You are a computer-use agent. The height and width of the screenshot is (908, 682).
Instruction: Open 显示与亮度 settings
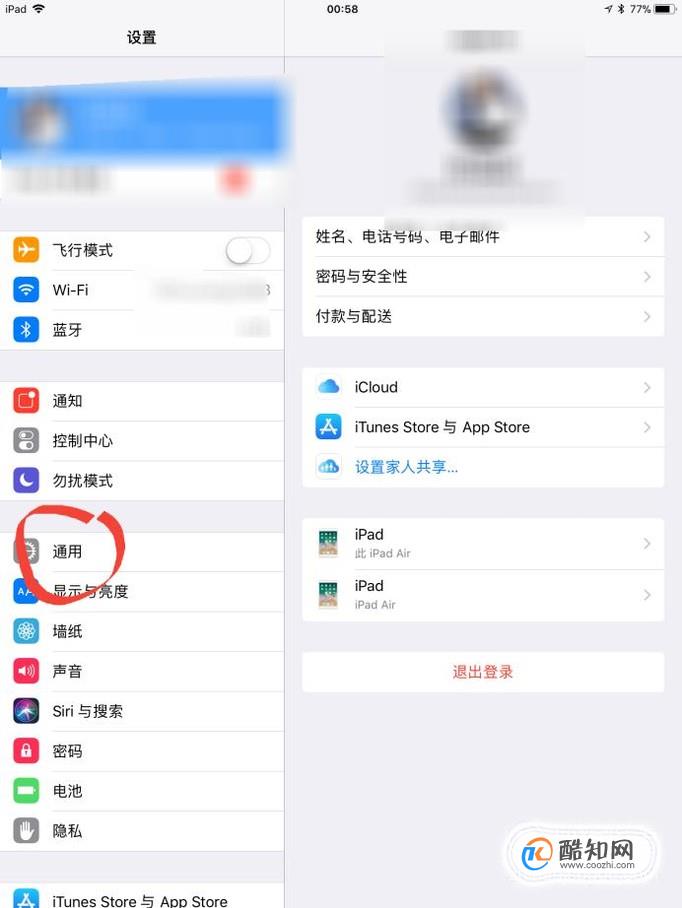click(x=140, y=592)
